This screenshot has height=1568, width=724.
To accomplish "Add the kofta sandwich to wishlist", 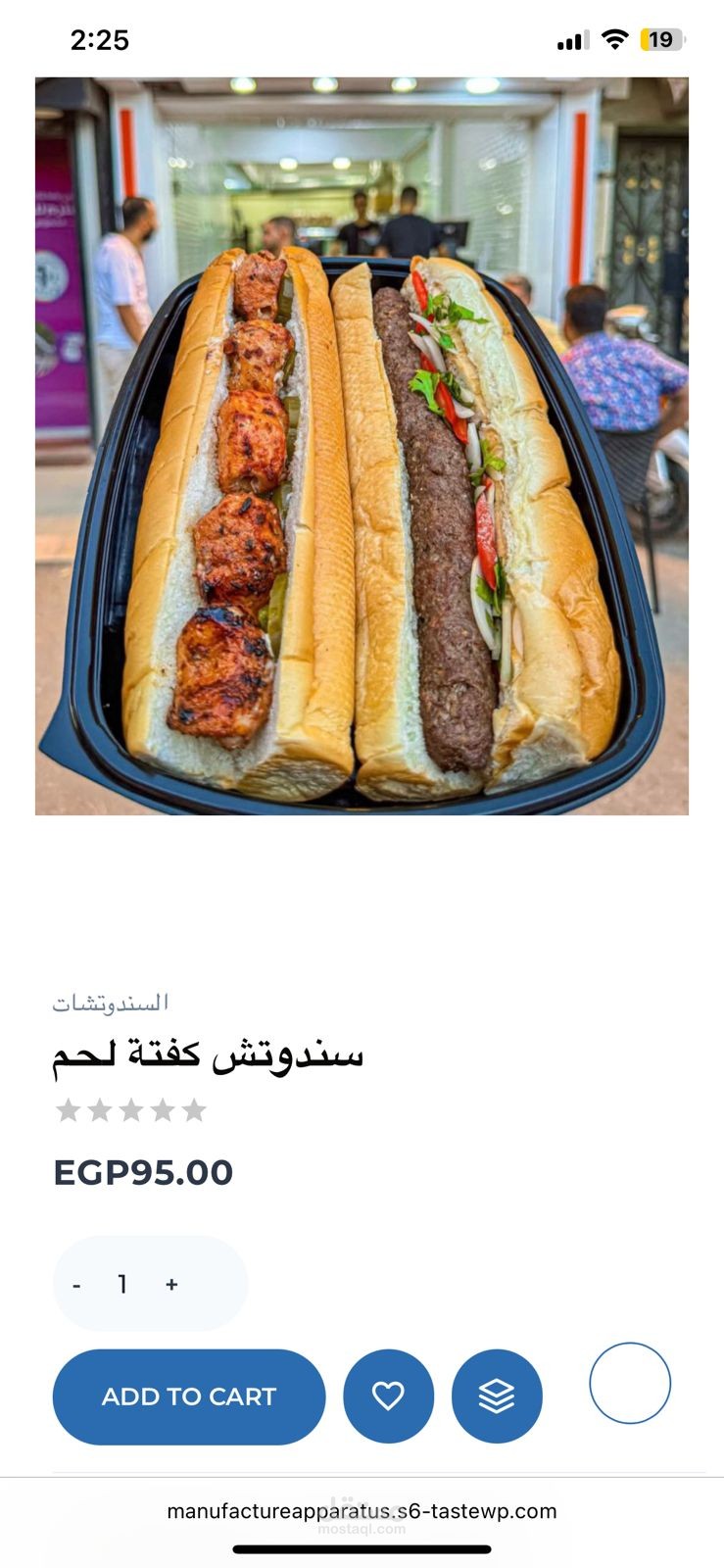I will tap(388, 1396).
